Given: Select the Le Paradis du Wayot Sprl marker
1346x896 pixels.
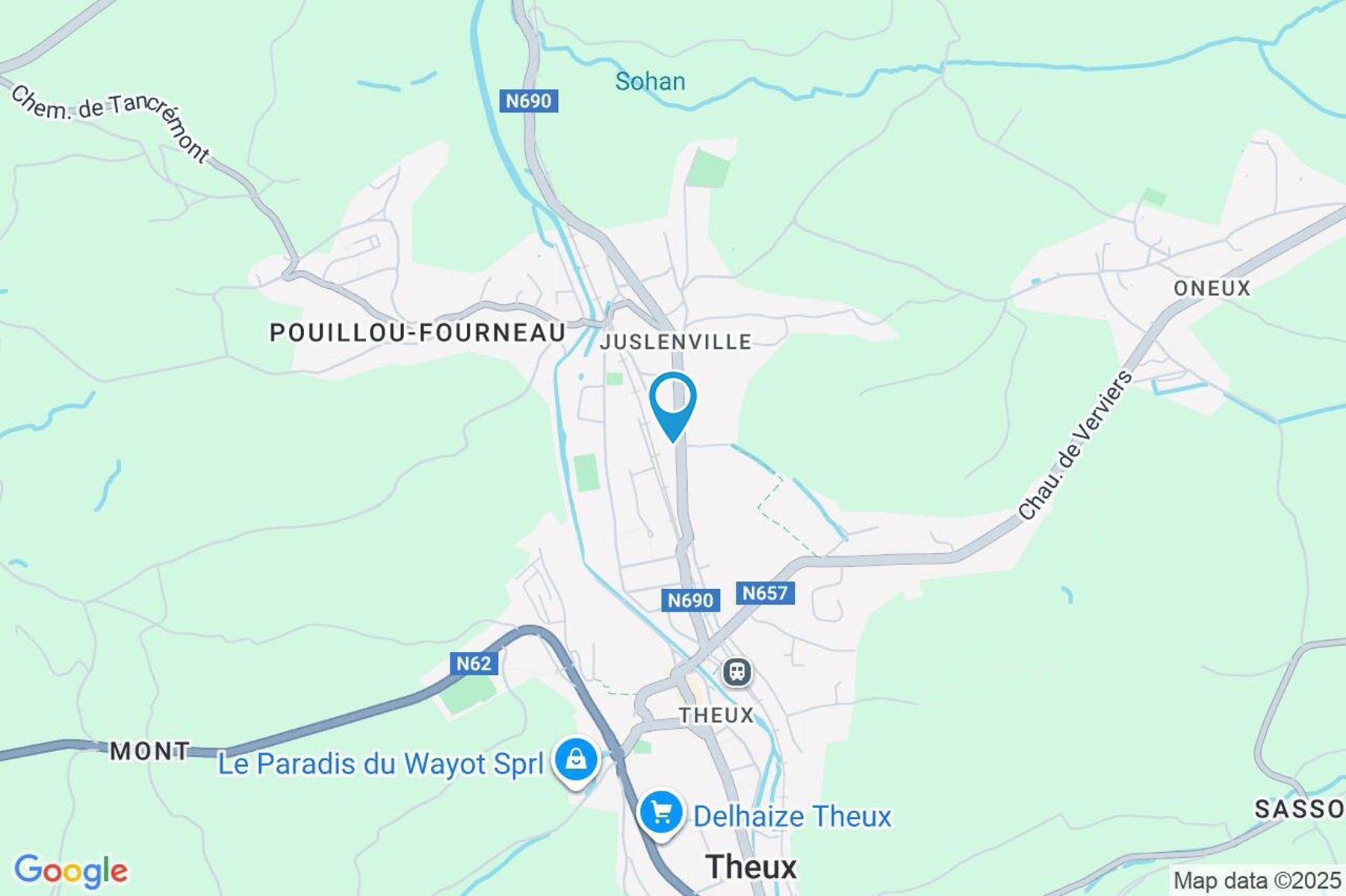Looking at the screenshot, I should (x=576, y=761).
